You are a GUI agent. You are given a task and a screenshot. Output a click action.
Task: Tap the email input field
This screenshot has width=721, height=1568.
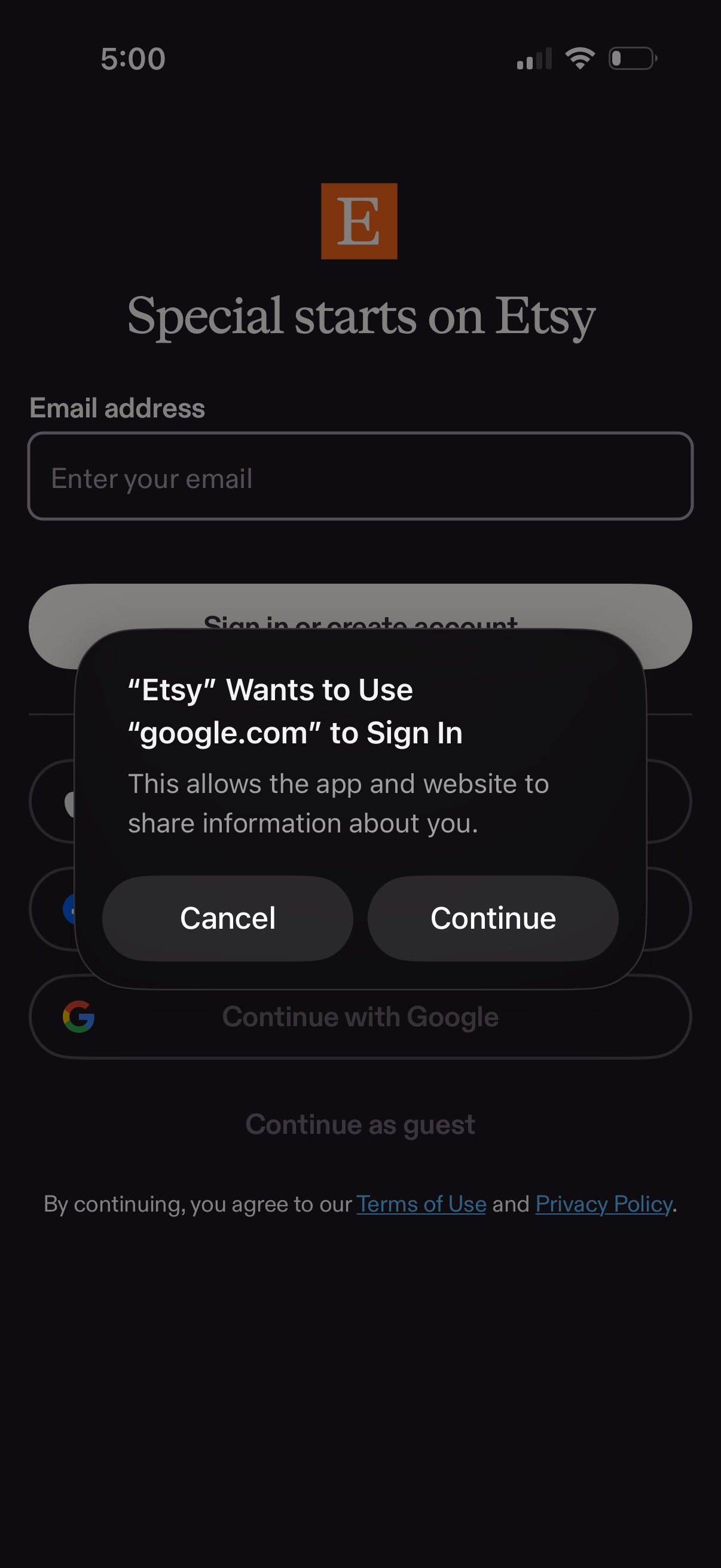[x=360, y=477]
